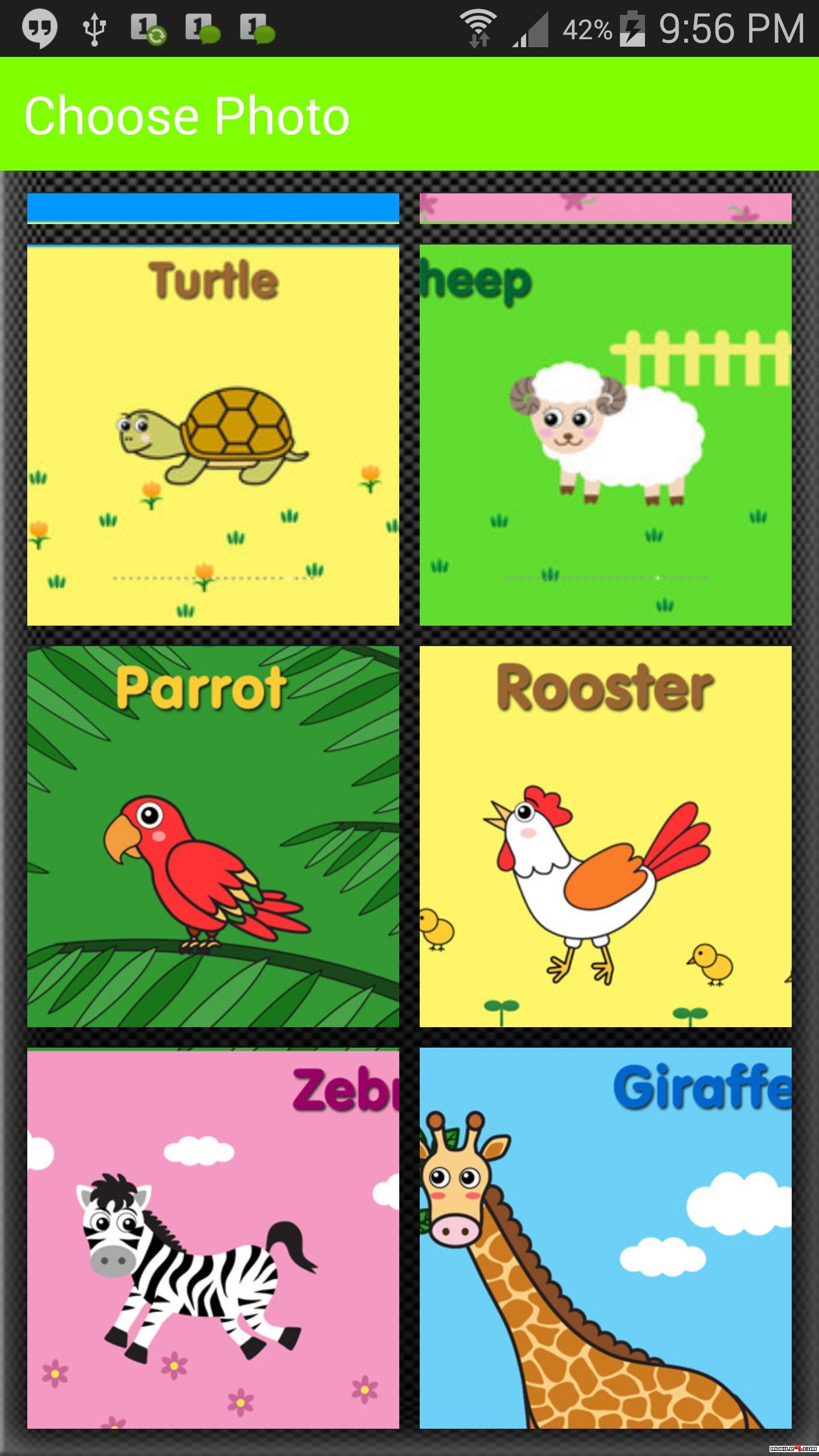Screen dimensions: 819x1456
Task: Select the Zebra photo
Action: click(x=213, y=1238)
